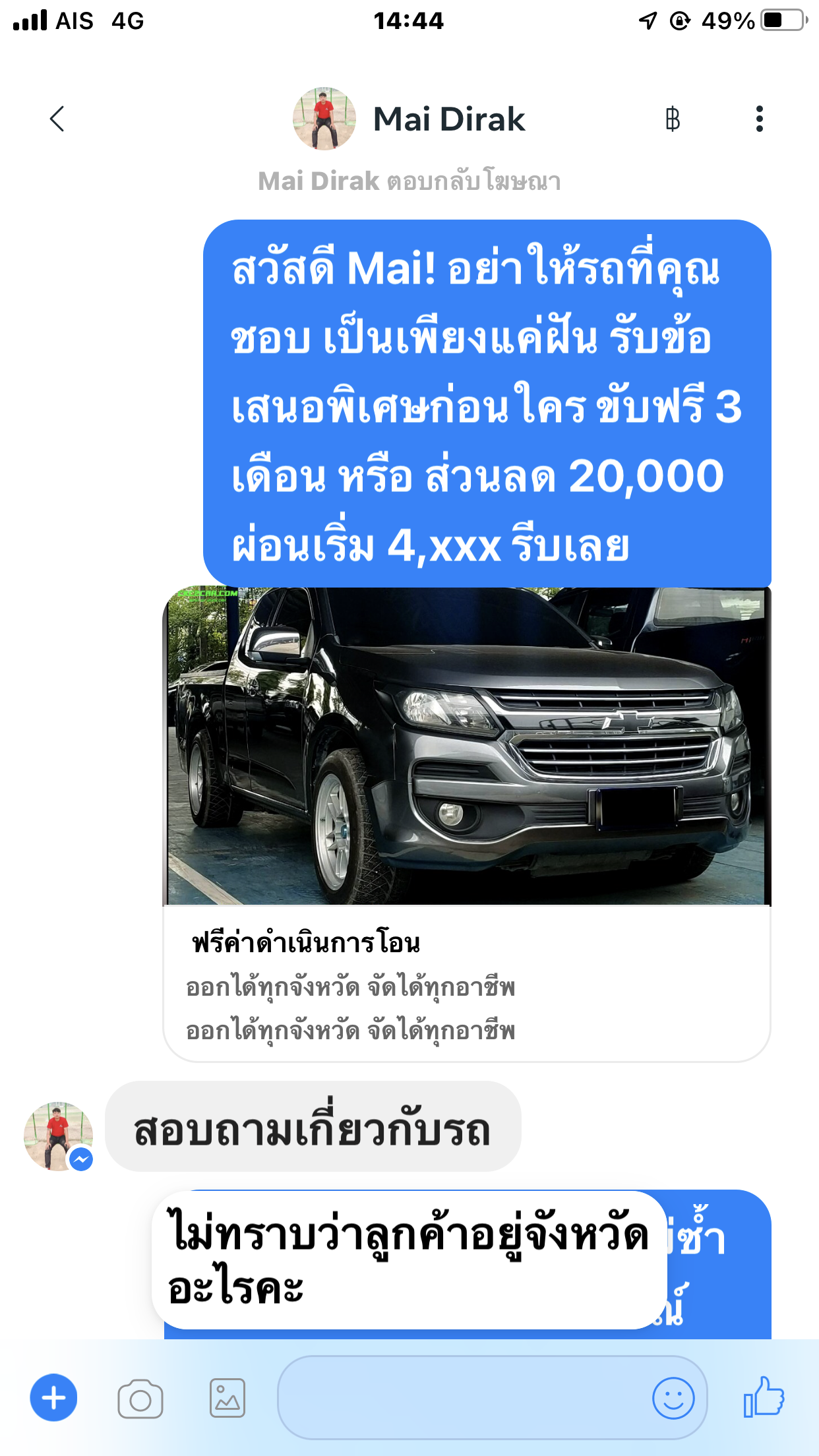Viewport: 819px width, 1456px height.
Task: Tap the blue plus button
Action: (53, 1398)
